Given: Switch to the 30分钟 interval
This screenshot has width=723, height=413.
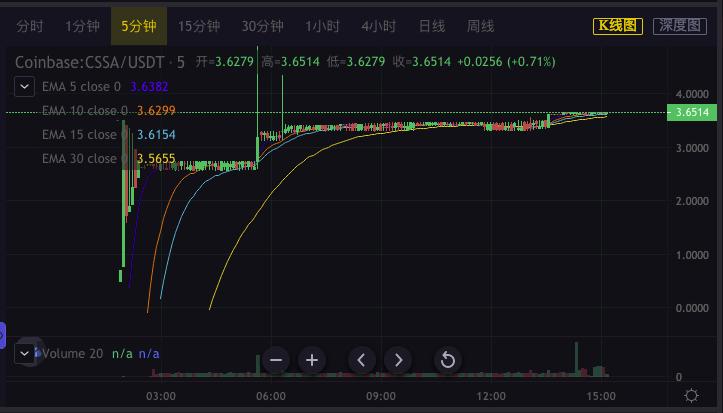Looking at the screenshot, I should [x=262, y=26].
